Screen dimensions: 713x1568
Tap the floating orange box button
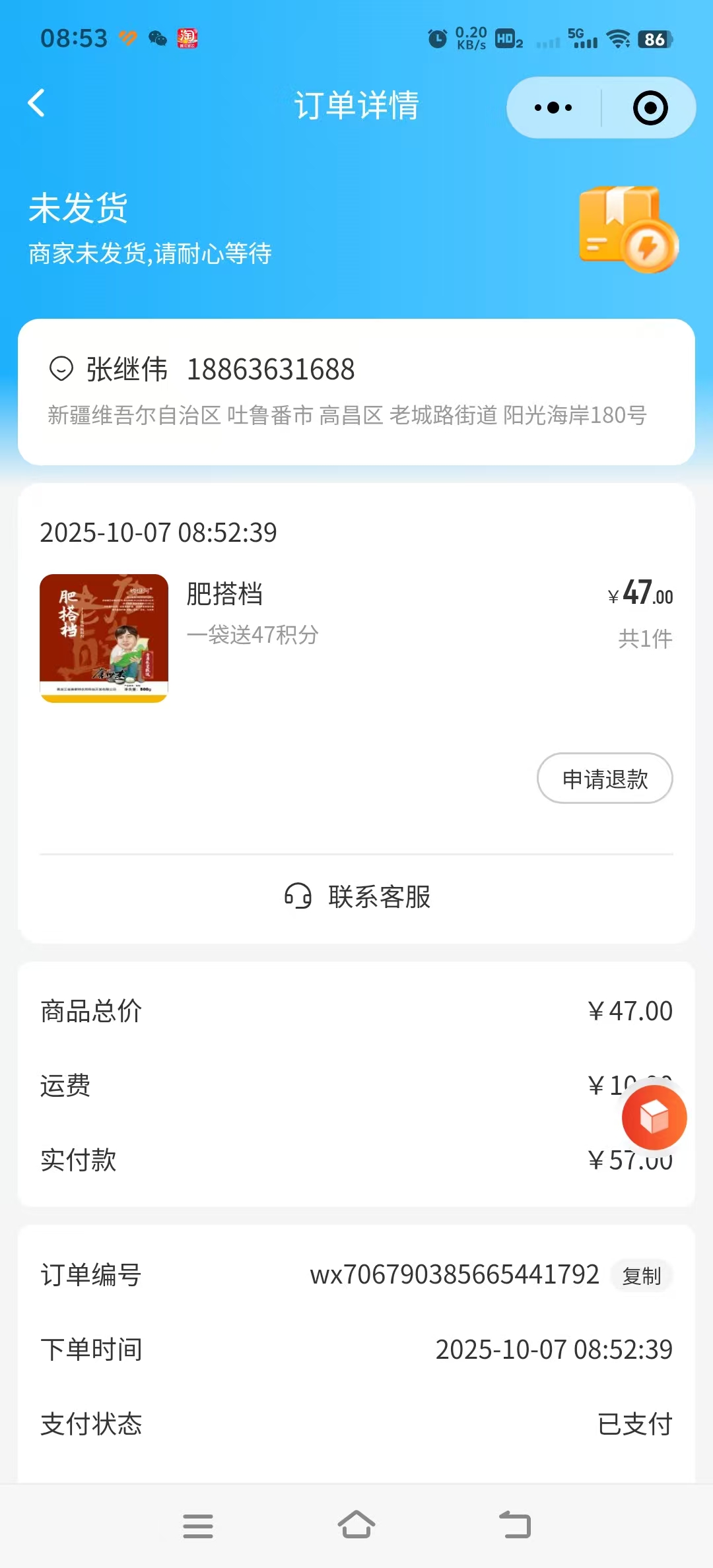coord(654,1118)
